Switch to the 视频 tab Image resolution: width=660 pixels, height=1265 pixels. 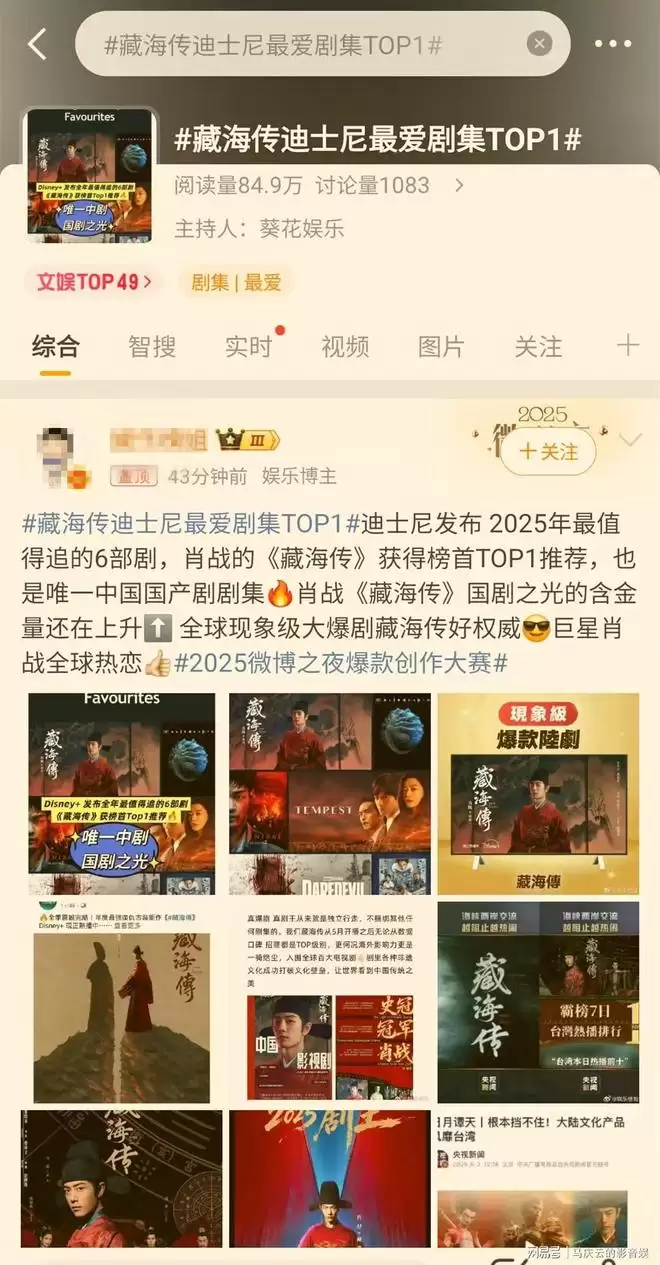coord(345,346)
